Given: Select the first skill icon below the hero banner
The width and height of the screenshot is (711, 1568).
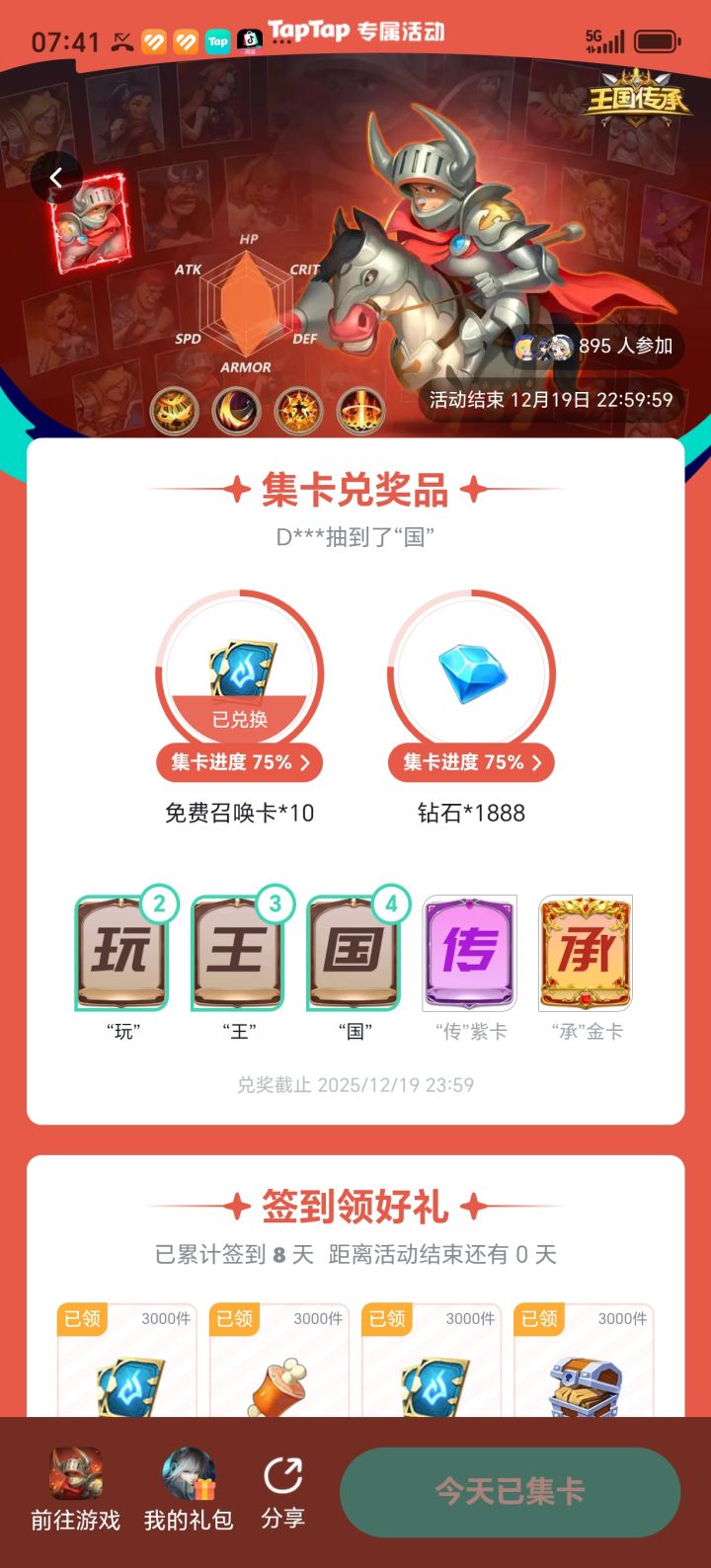Looking at the screenshot, I should coord(173,410).
